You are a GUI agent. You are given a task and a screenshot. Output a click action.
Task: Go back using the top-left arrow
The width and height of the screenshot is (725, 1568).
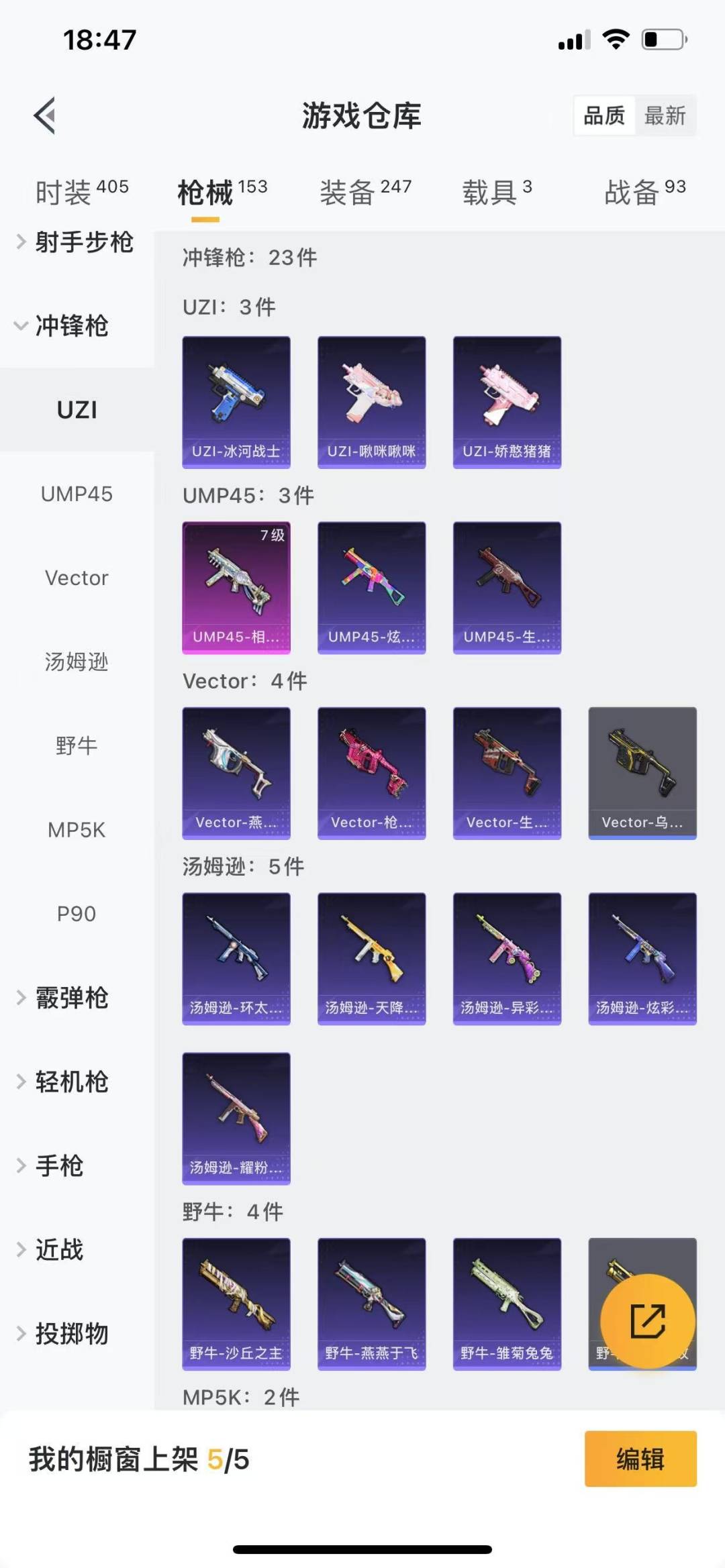click(44, 115)
